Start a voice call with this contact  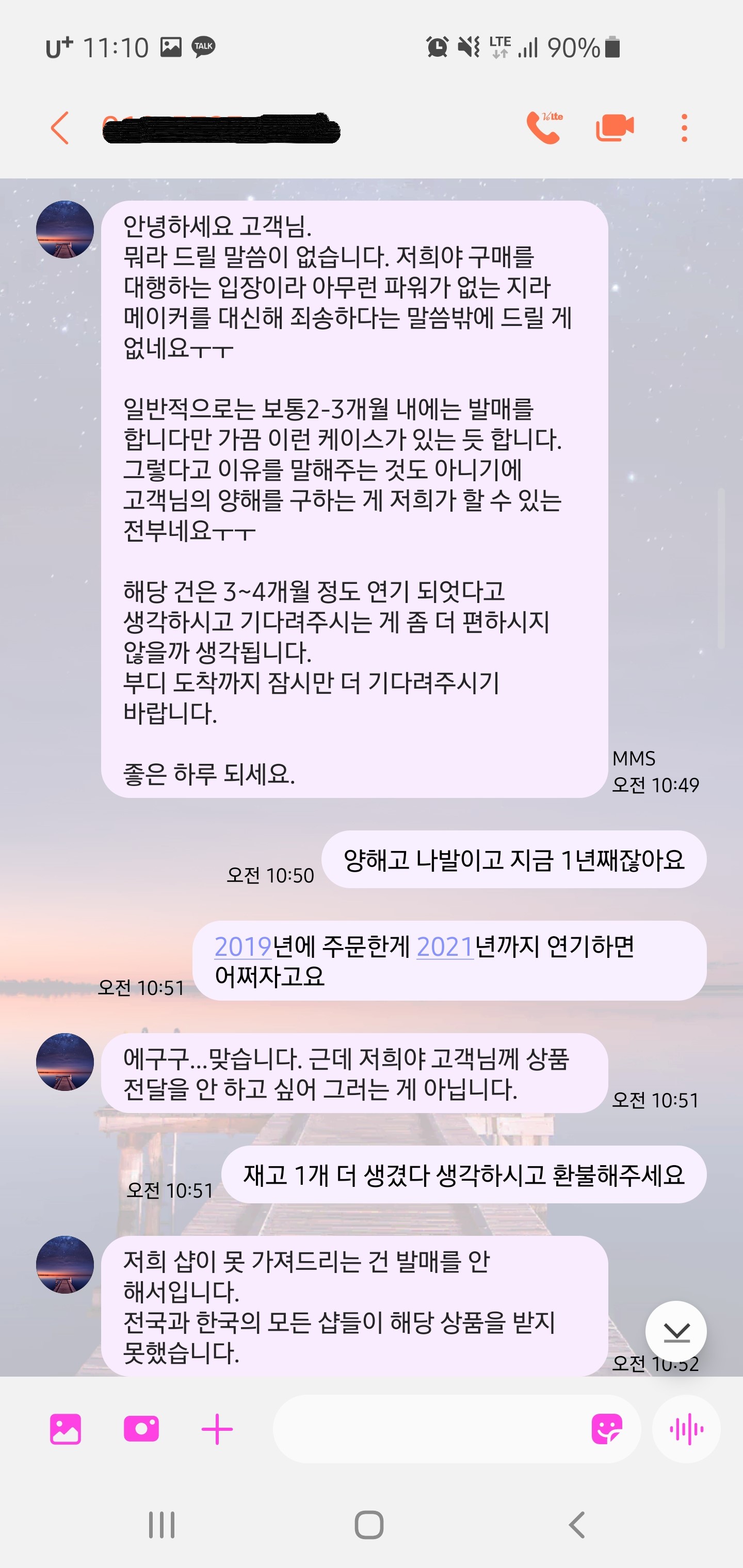tap(543, 128)
